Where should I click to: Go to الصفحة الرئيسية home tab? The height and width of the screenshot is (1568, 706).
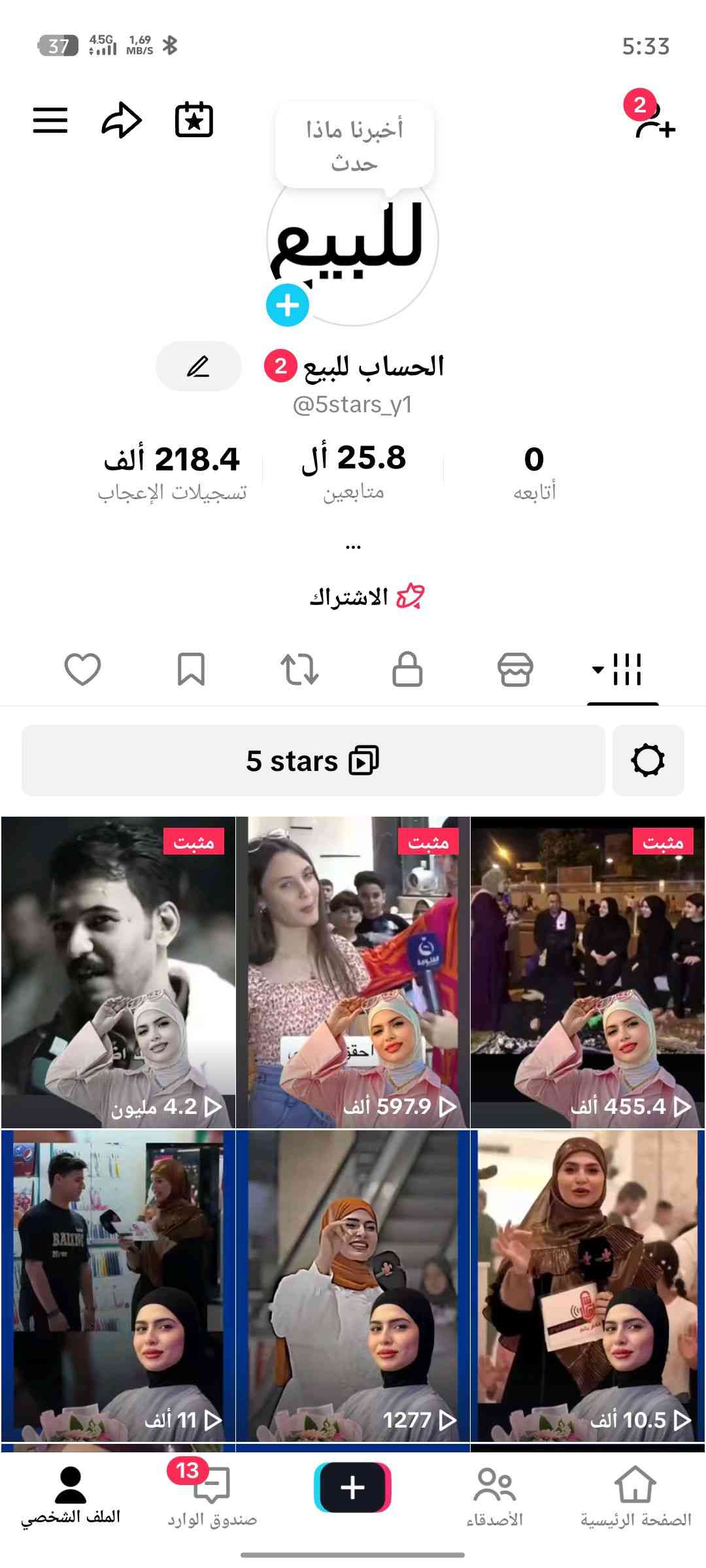pos(635,1496)
